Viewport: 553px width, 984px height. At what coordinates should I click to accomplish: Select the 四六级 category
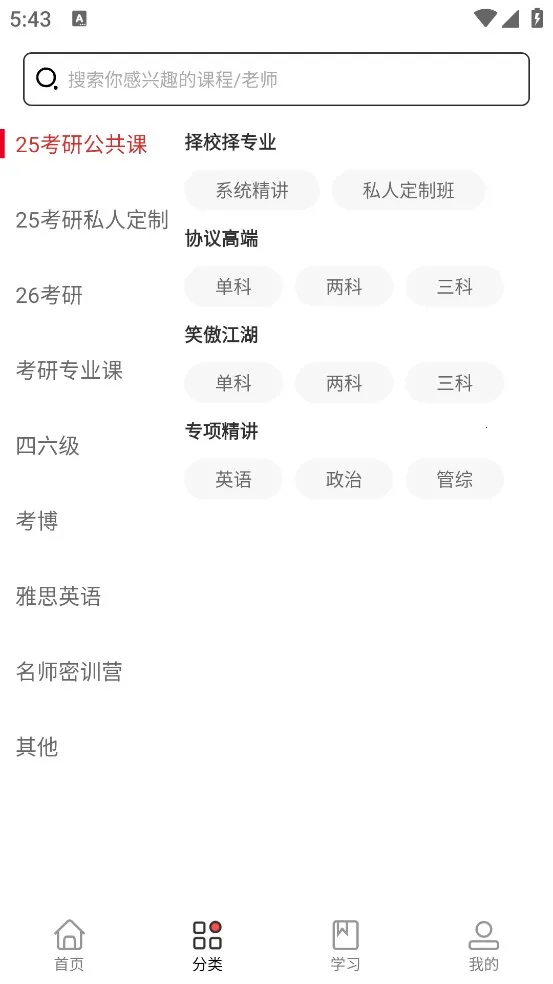point(48,446)
